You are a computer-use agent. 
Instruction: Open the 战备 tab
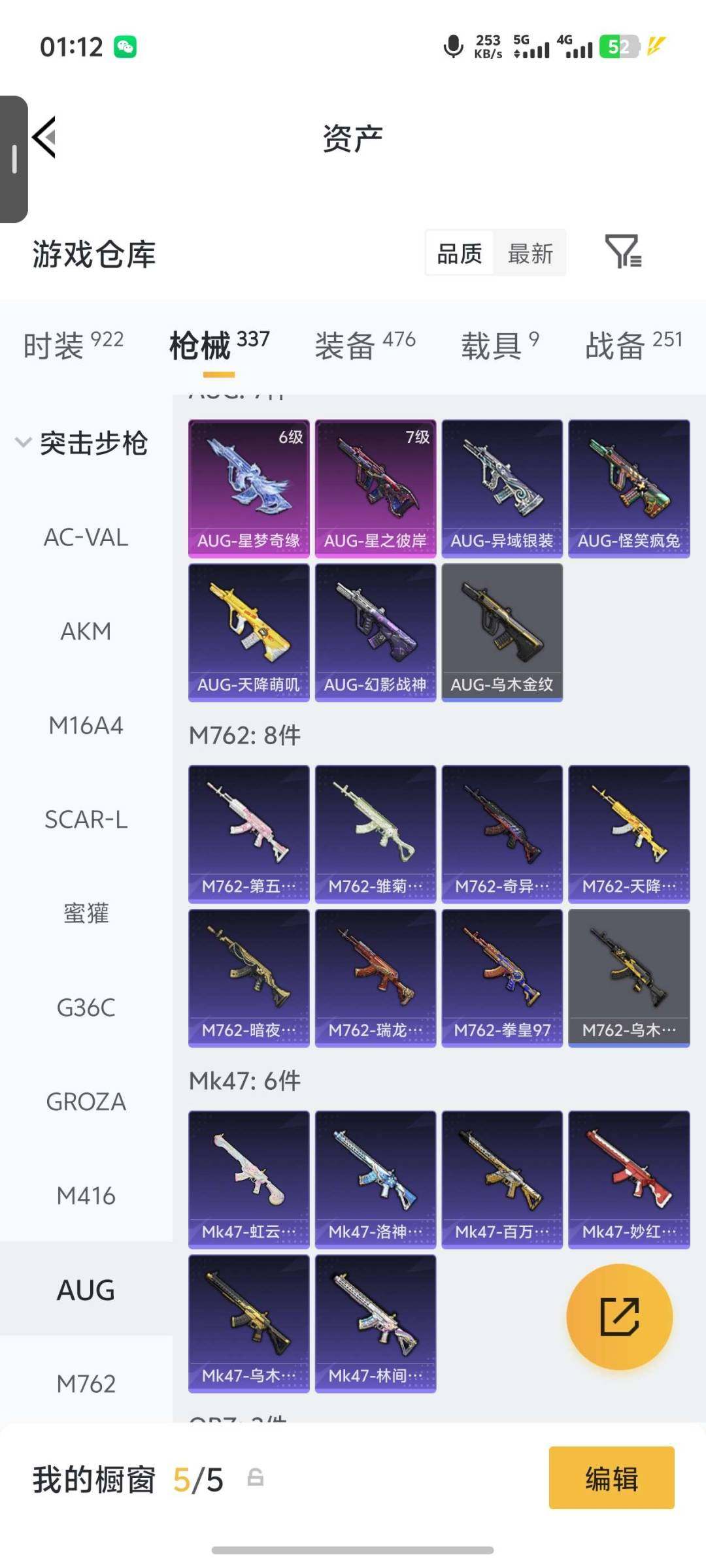coord(633,344)
